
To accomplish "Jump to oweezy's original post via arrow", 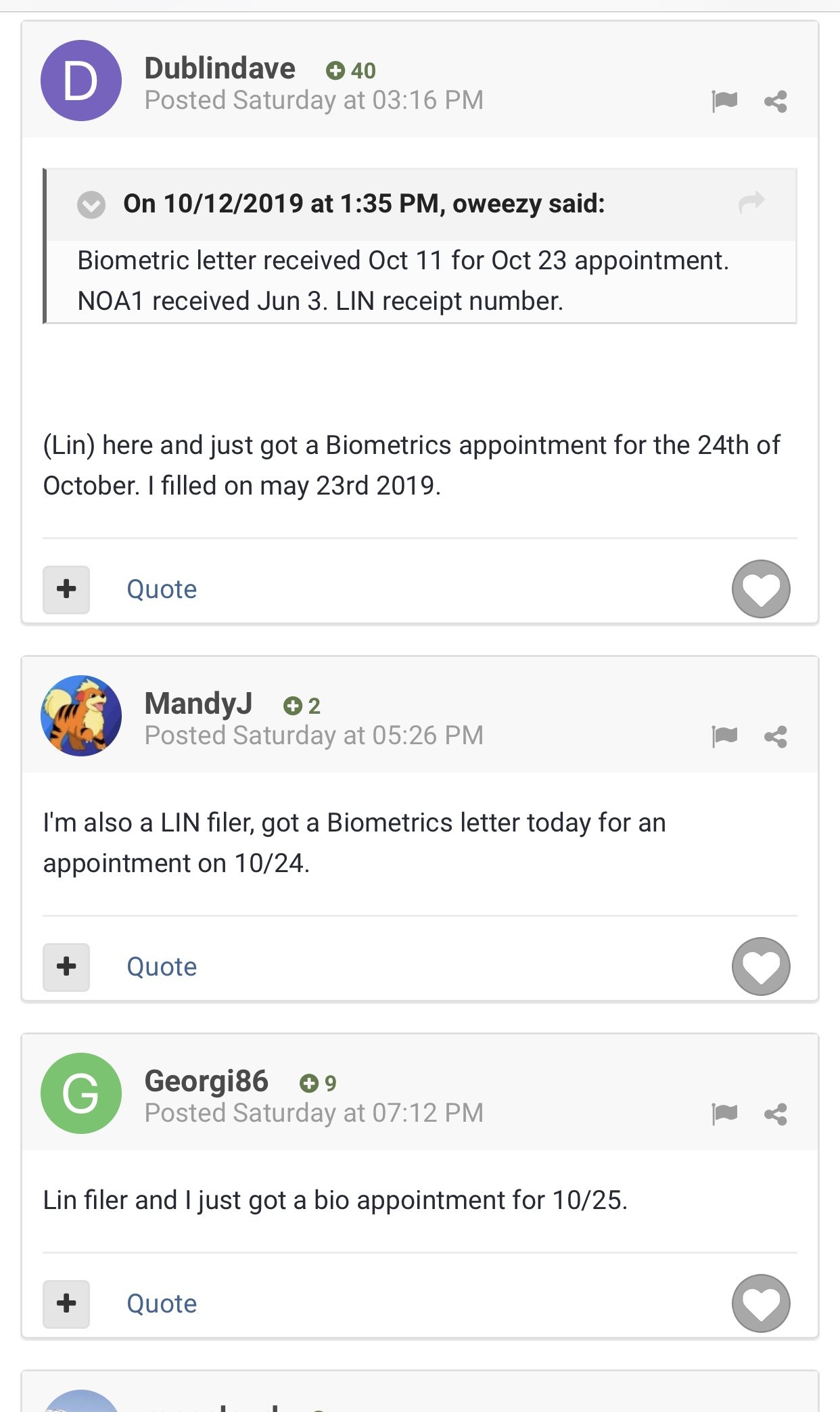I will pyautogui.click(x=751, y=202).
